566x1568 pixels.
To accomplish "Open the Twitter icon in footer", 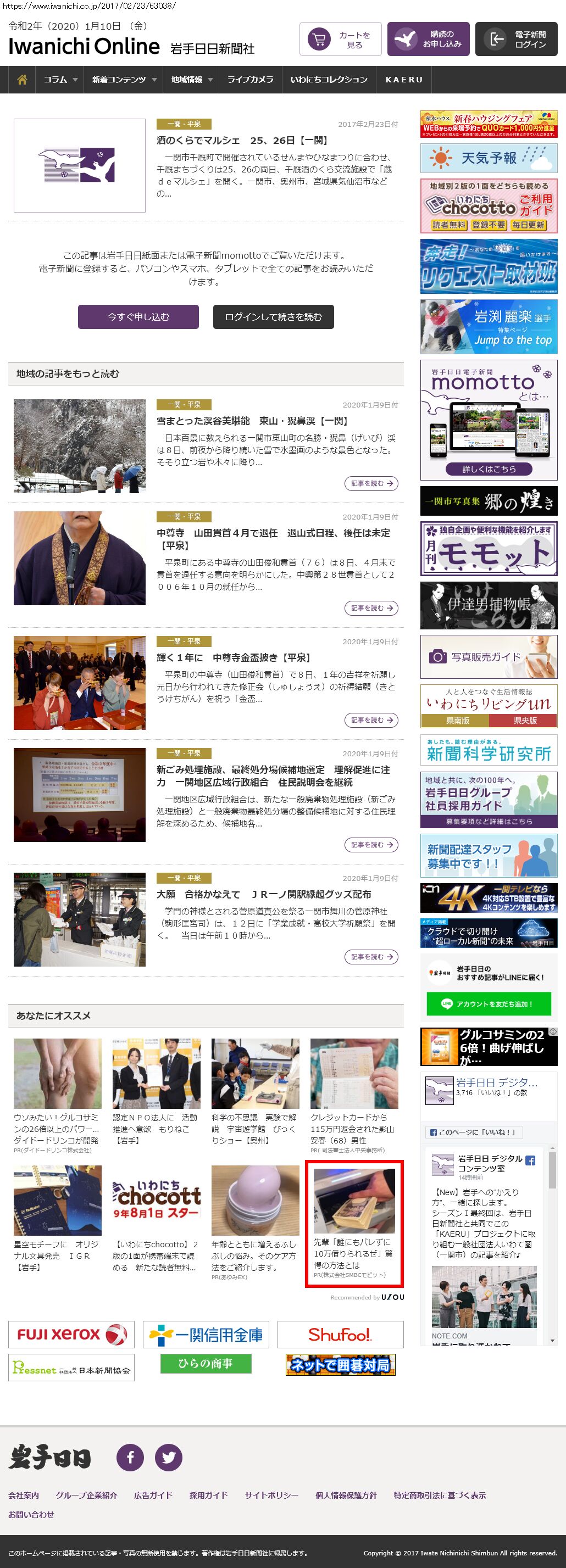I will click(169, 1457).
